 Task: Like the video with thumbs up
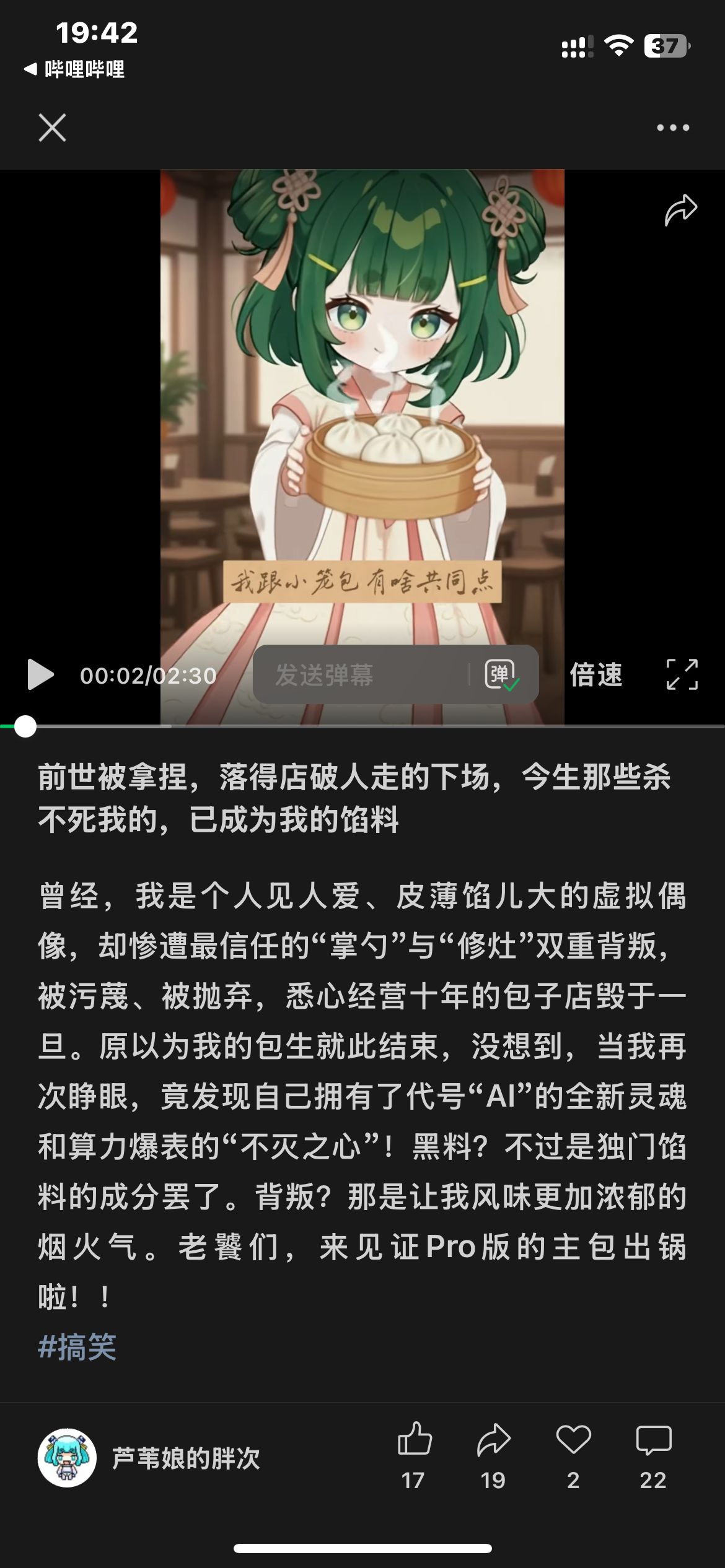click(x=414, y=1440)
